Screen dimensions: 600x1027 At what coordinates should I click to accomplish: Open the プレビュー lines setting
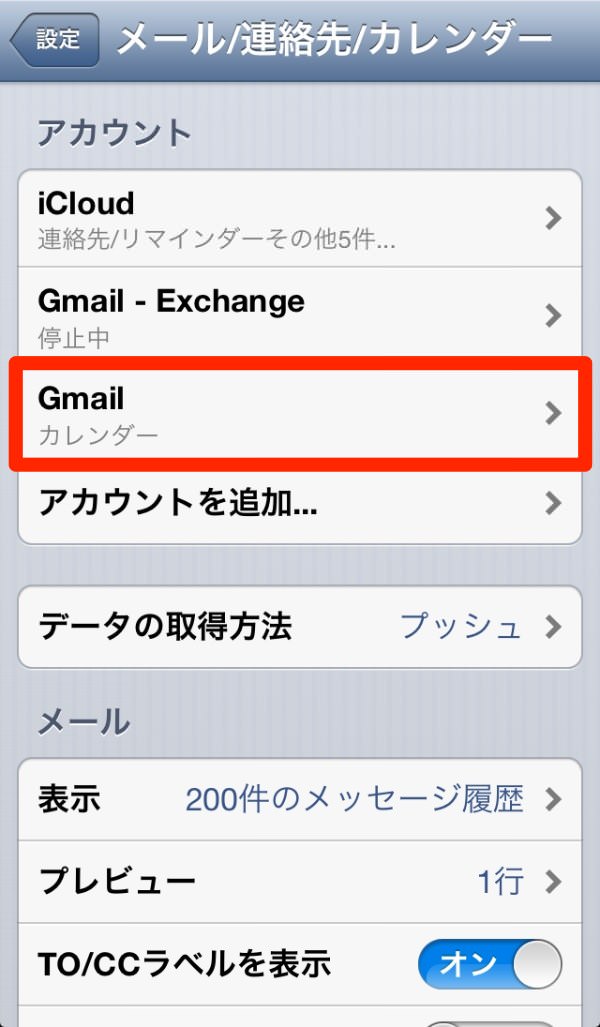[300, 881]
